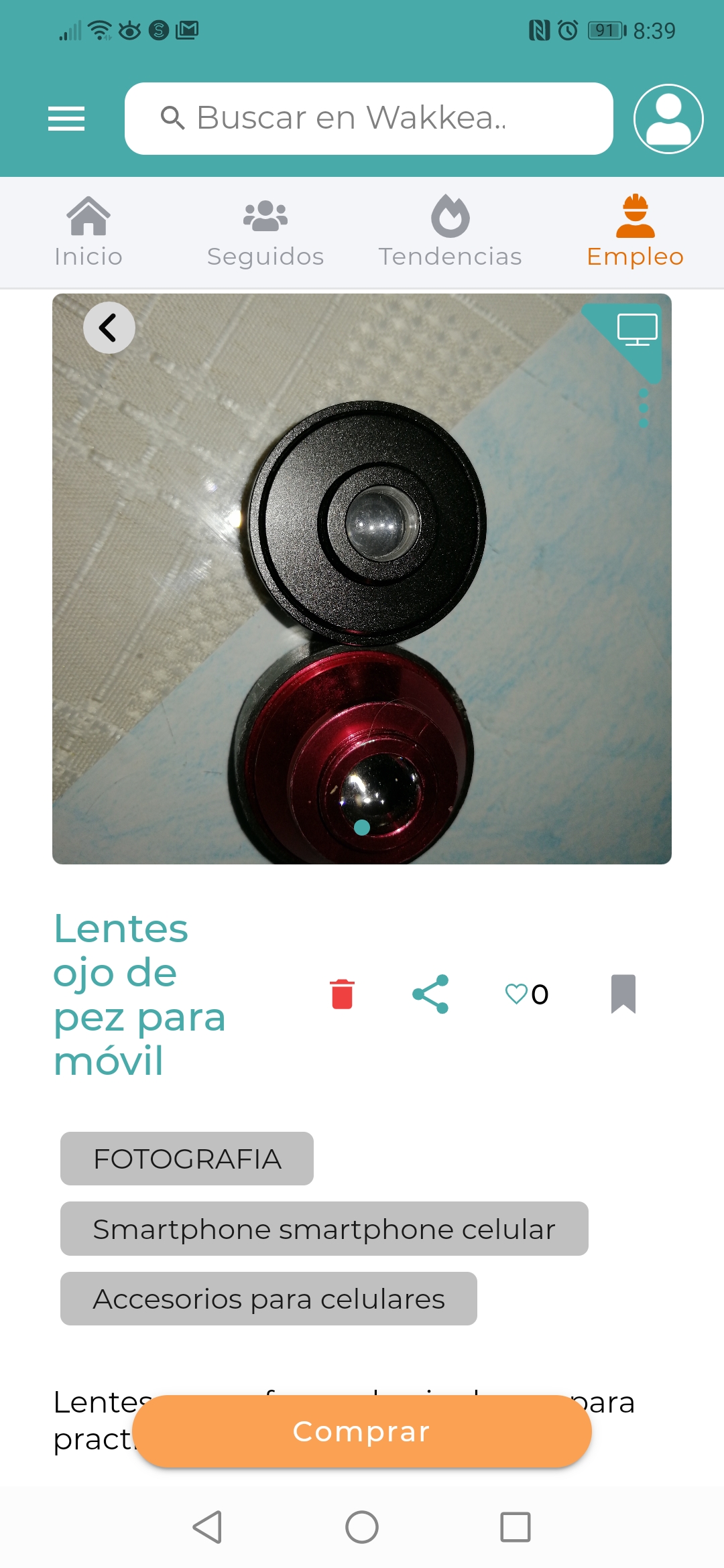The height and width of the screenshot is (1568, 724).
Task: Delete this listing with the trash icon
Action: (343, 994)
